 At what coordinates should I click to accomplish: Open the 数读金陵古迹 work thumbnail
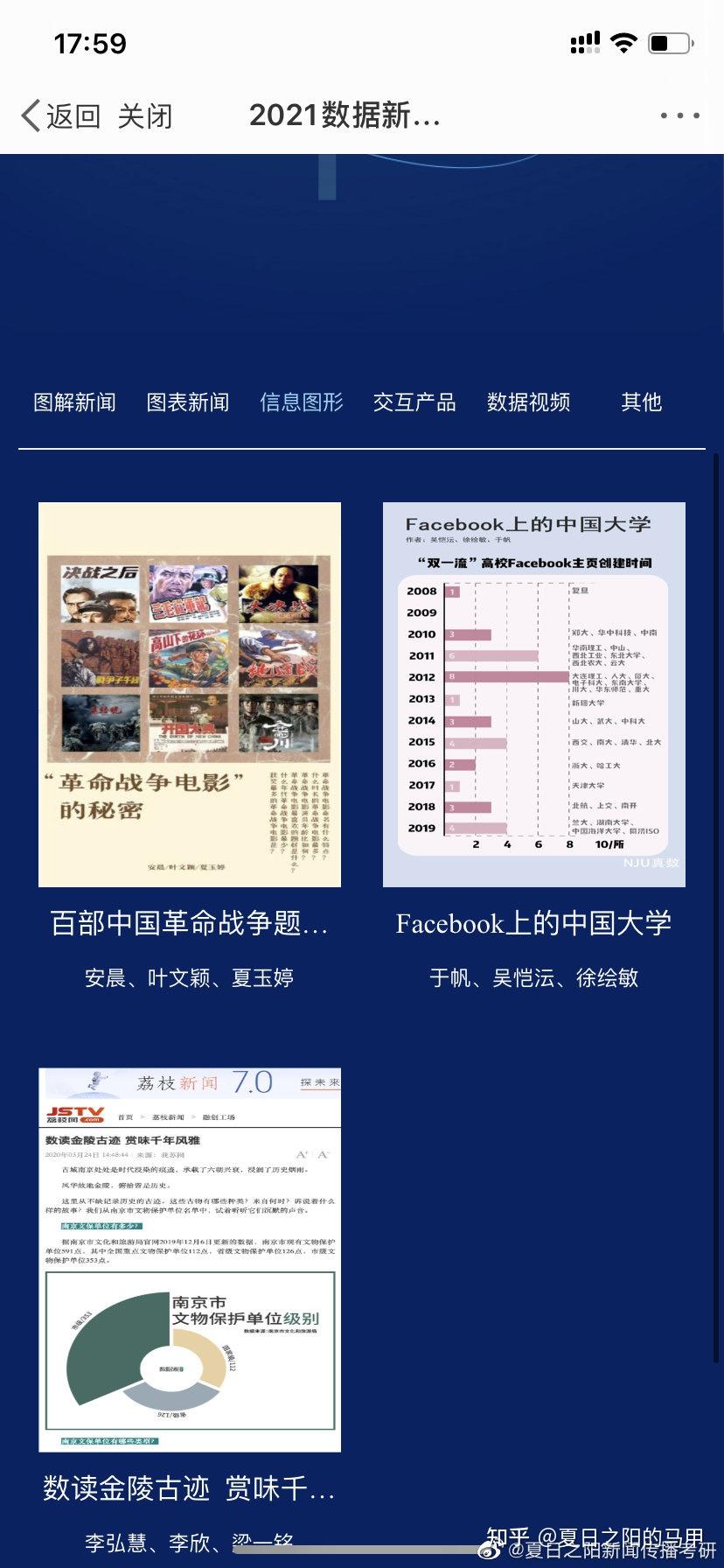(190, 1260)
